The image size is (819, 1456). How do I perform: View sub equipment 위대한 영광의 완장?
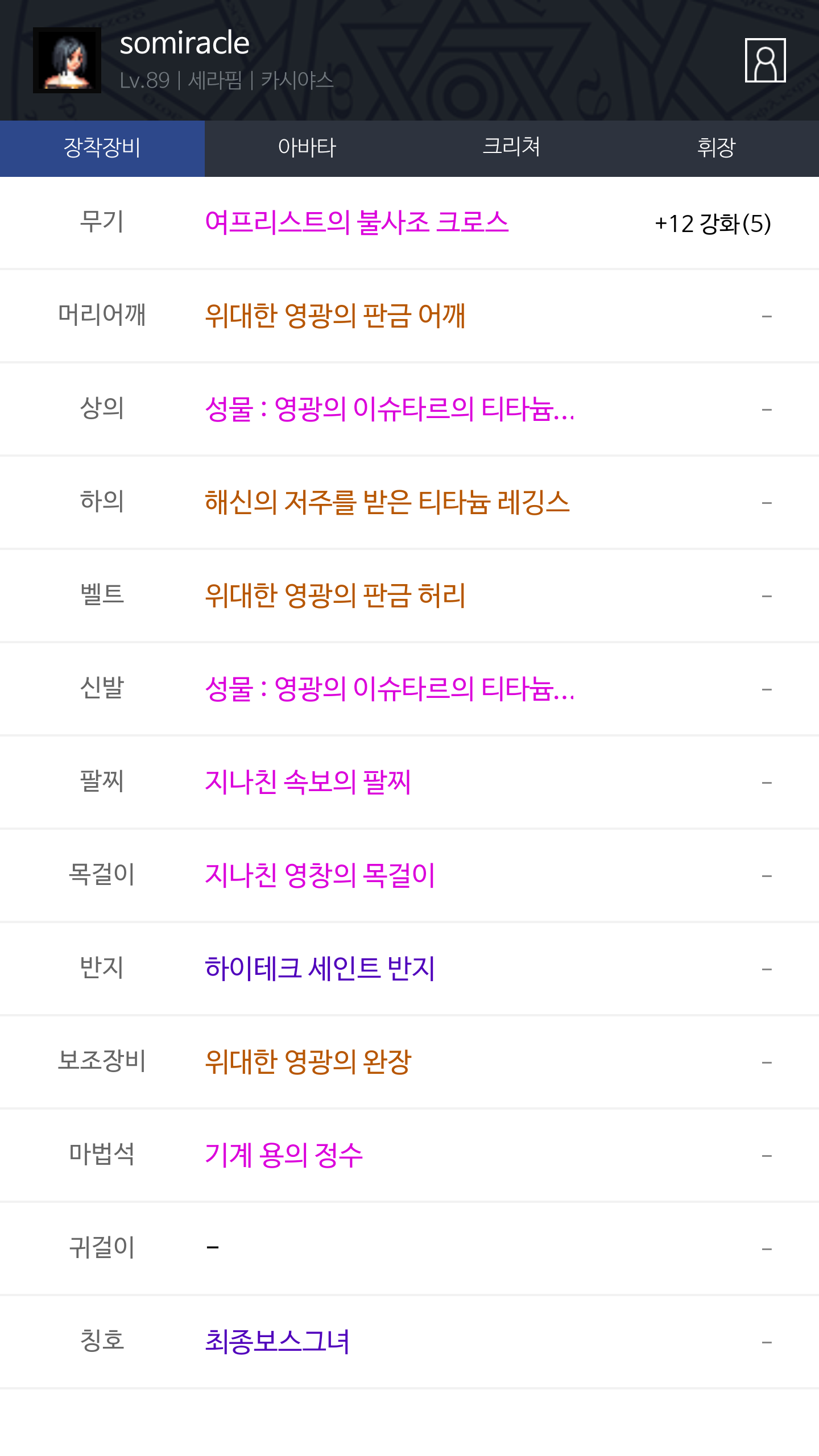pyautogui.click(x=308, y=1062)
